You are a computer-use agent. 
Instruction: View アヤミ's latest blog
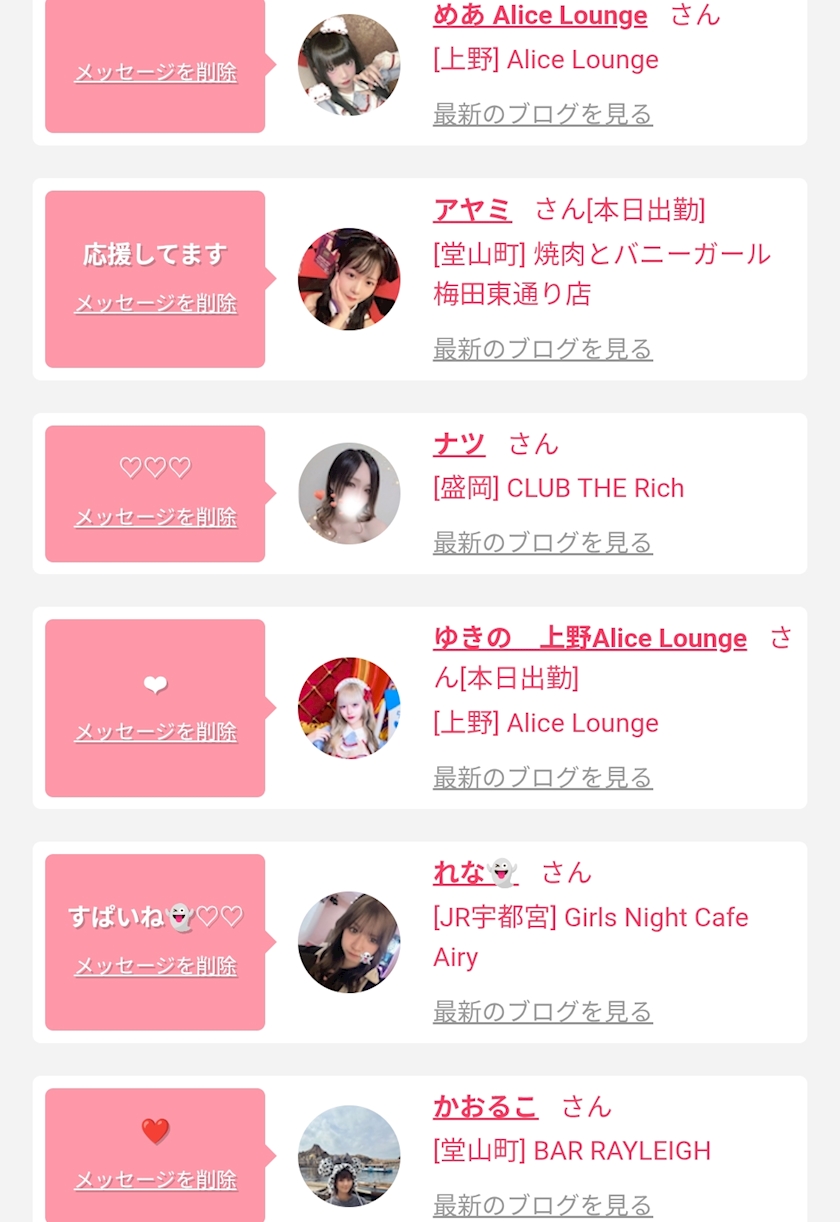tap(543, 349)
